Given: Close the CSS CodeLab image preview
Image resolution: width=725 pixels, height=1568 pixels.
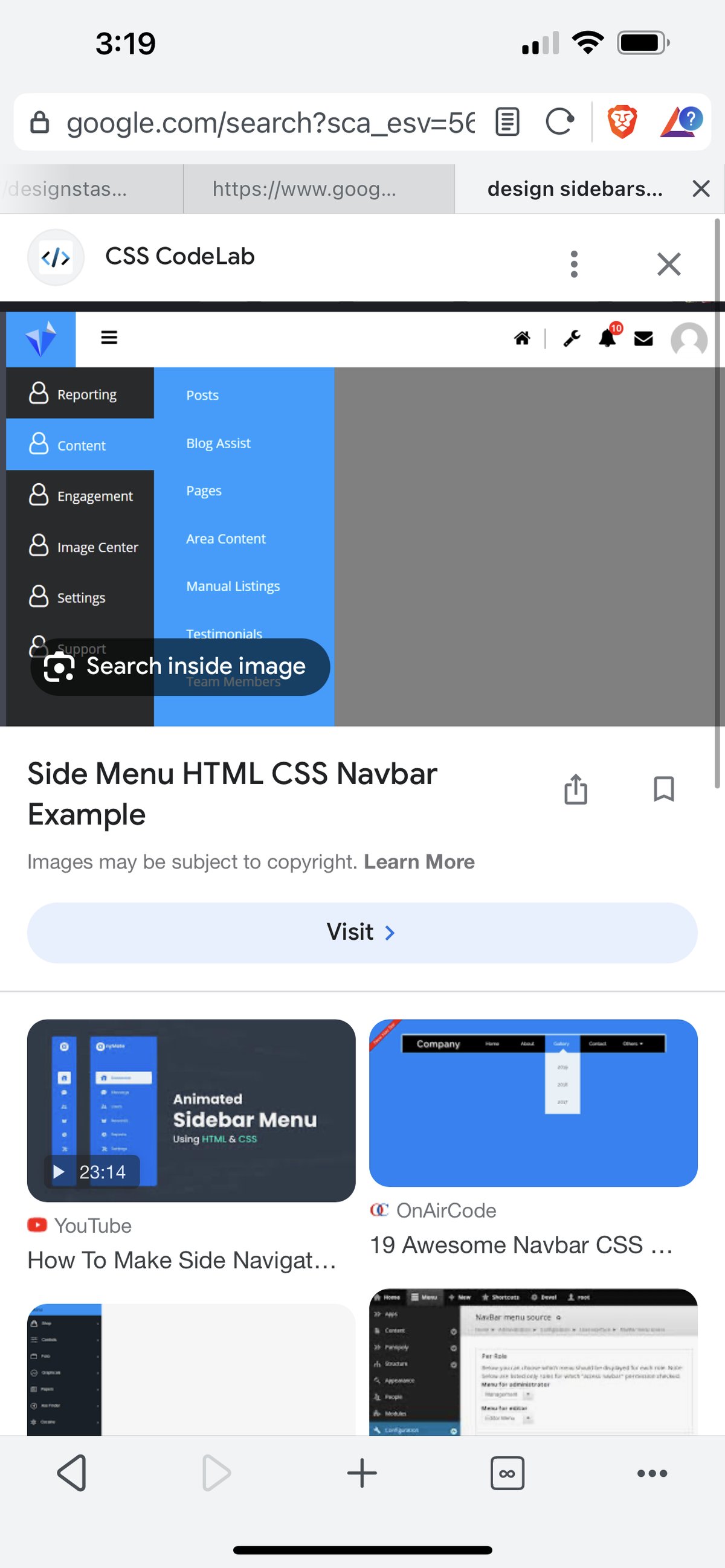Looking at the screenshot, I should point(668,263).
